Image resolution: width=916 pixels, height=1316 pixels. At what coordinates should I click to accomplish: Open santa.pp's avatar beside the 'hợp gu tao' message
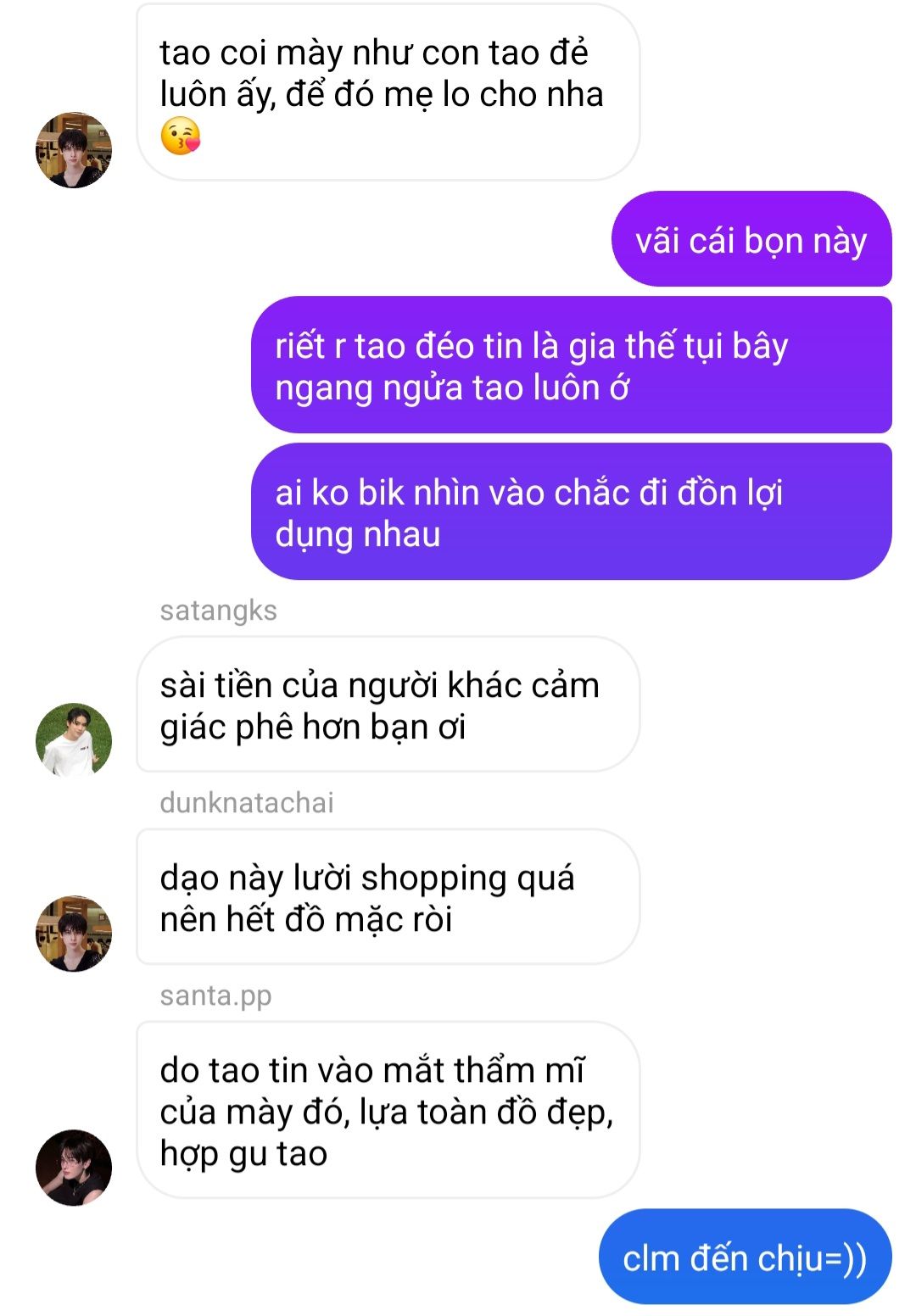pyautogui.click(x=74, y=1167)
